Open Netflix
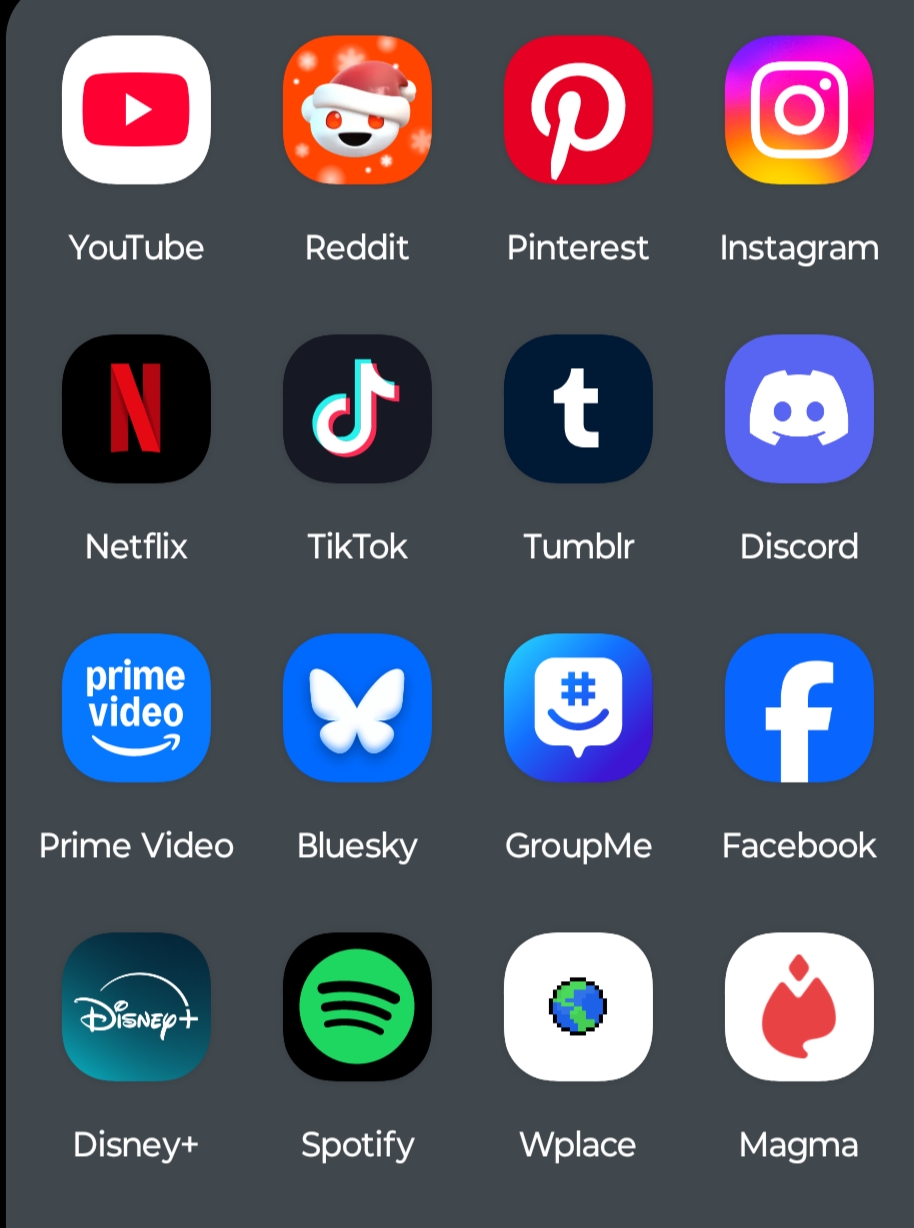Viewport: 914px width, 1228px height. click(136, 409)
